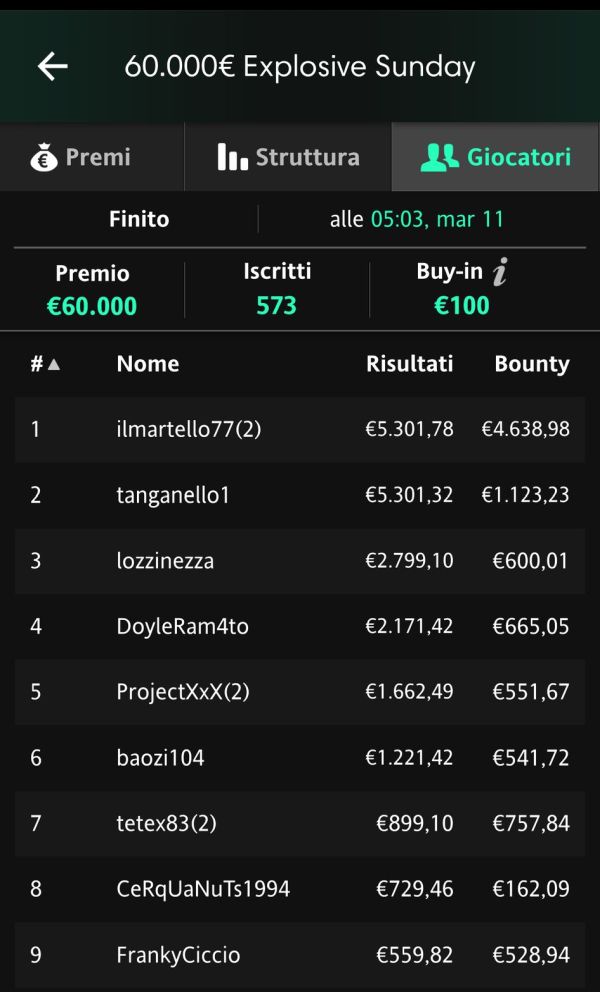Image resolution: width=600 pixels, height=992 pixels.
Task: Open player row tanganello1
Action: click(300, 495)
